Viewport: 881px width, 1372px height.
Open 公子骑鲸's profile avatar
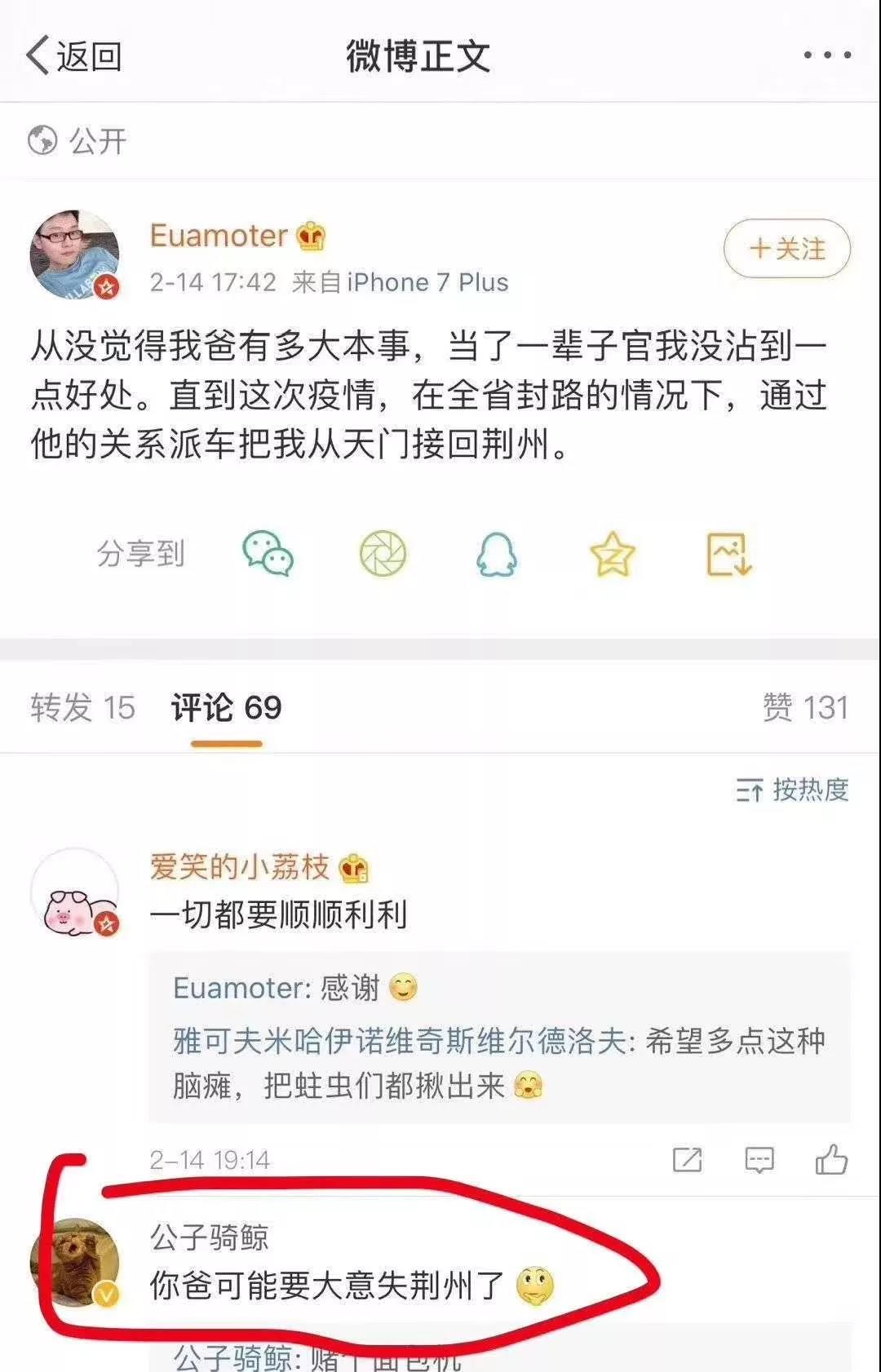coord(74,1262)
